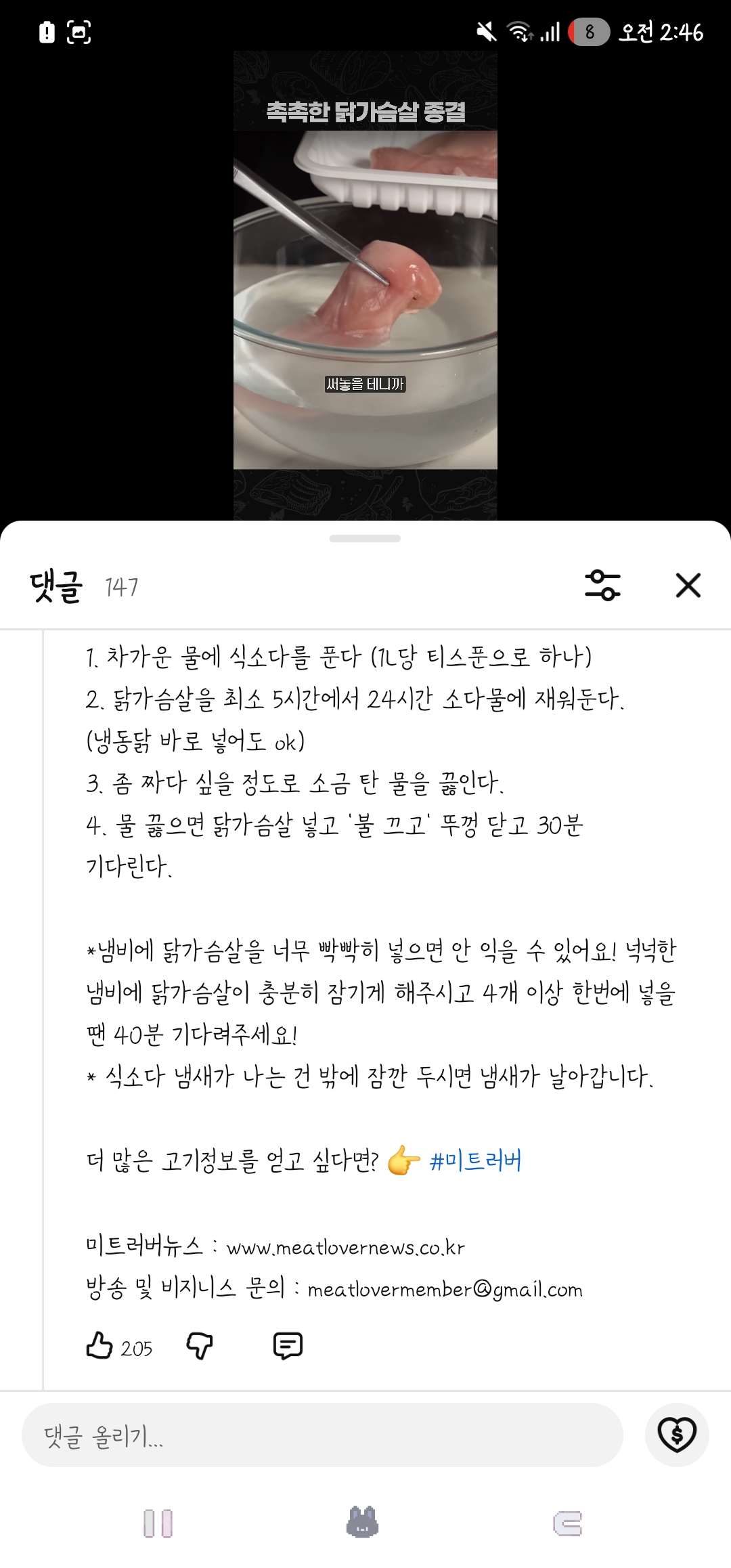Open the Super Thanks heart-dollar button
This screenshot has height=1568, width=731.
677,1435
